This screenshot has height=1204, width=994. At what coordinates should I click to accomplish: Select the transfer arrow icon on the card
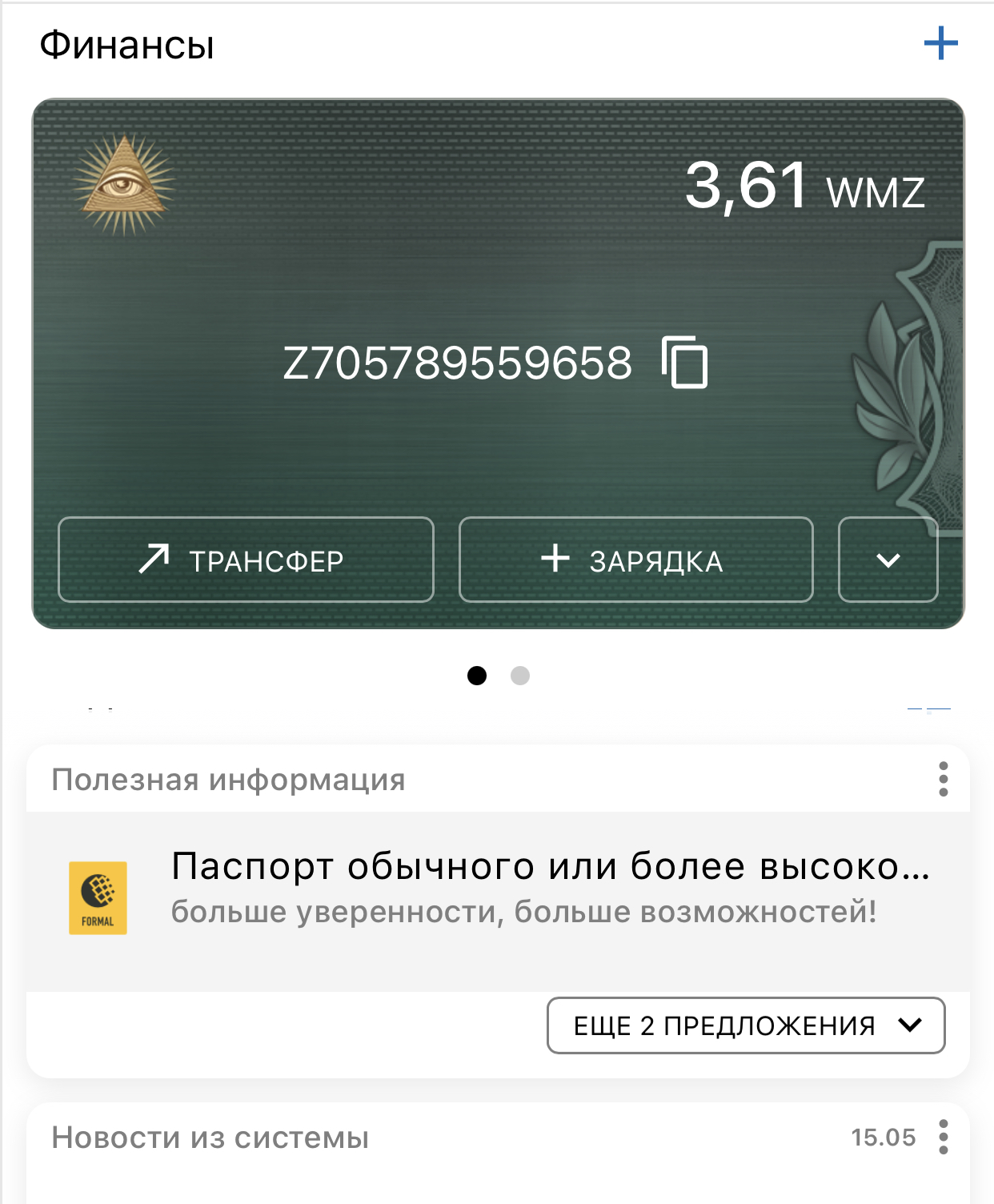155,560
